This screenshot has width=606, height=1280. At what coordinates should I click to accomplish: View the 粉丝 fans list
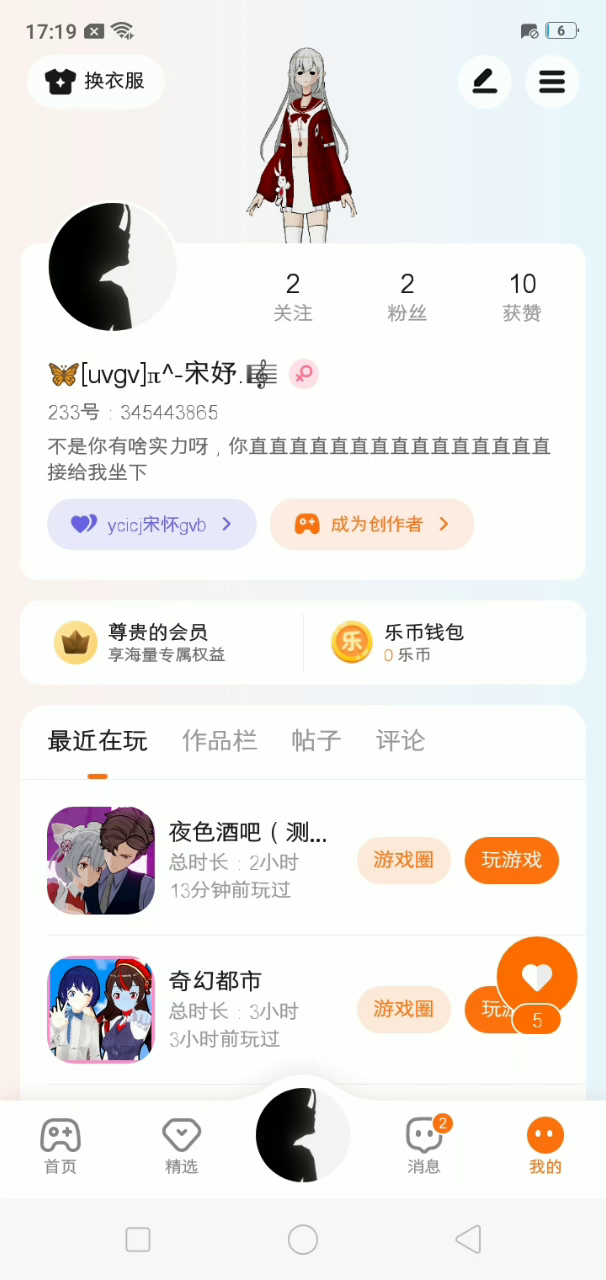tap(407, 297)
